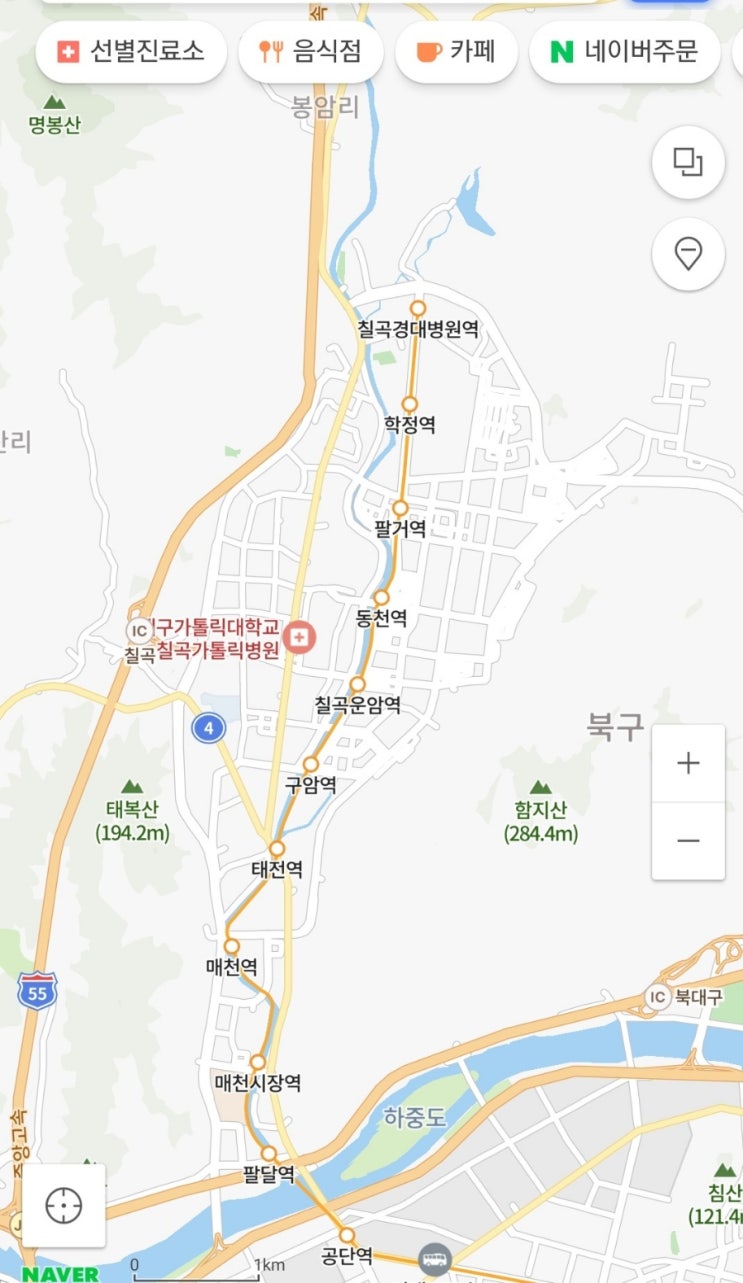The height and width of the screenshot is (1283, 743).
Task: Show 카페 locations on map
Action: 457,51
